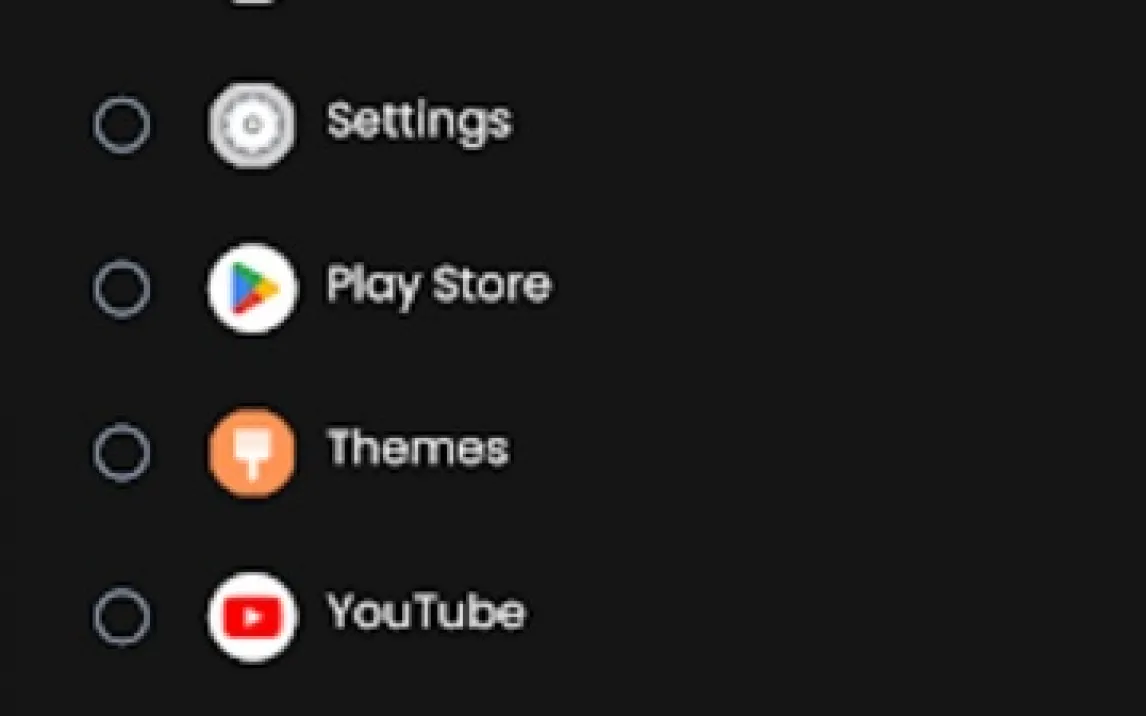The width and height of the screenshot is (1146, 716).
Task: Select the Play Store radio button
Action: pyautogui.click(x=122, y=289)
